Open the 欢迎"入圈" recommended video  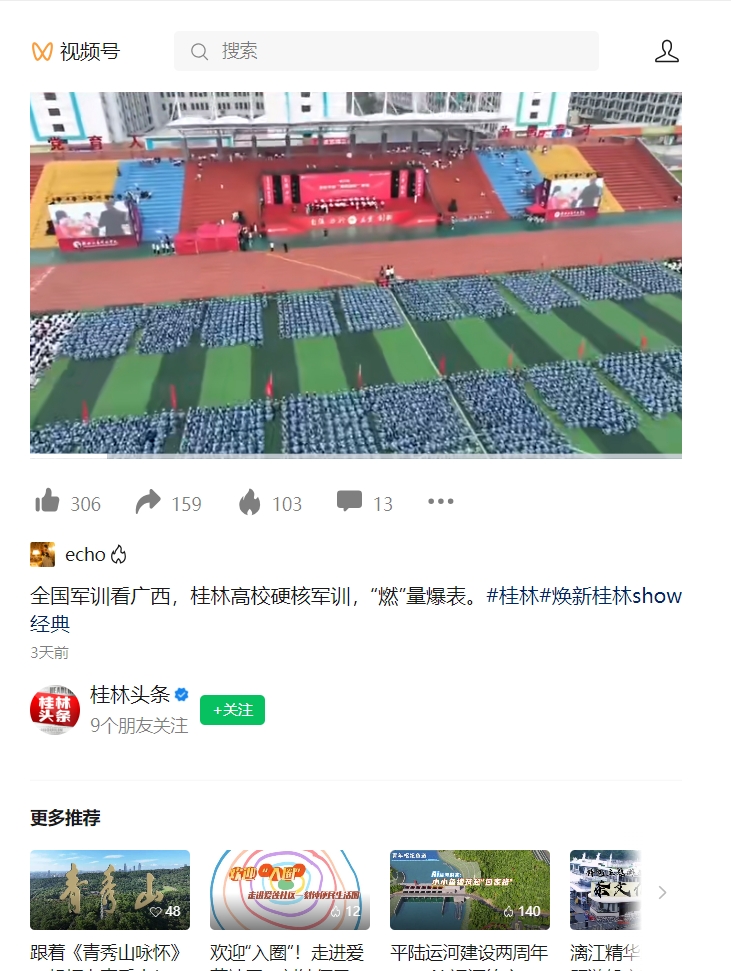click(290, 890)
